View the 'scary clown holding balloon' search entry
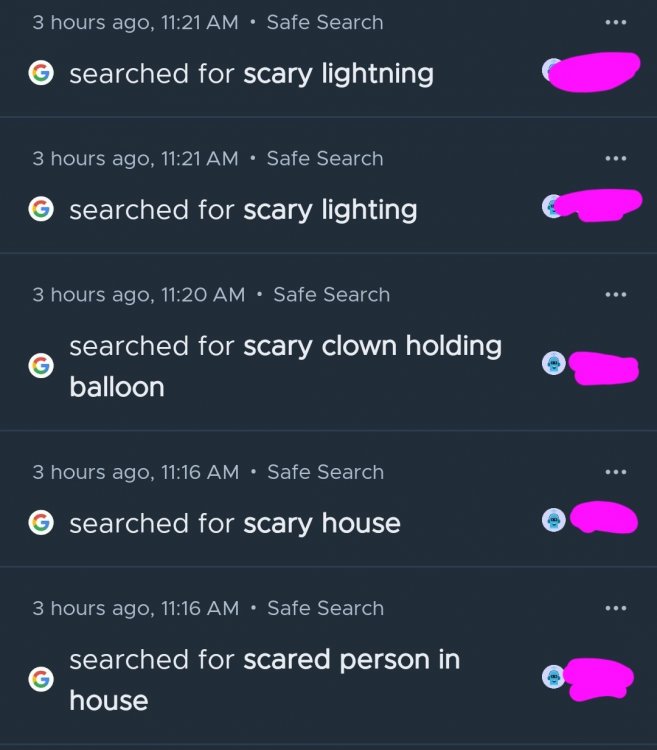657x750 pixels. point(285,366)
